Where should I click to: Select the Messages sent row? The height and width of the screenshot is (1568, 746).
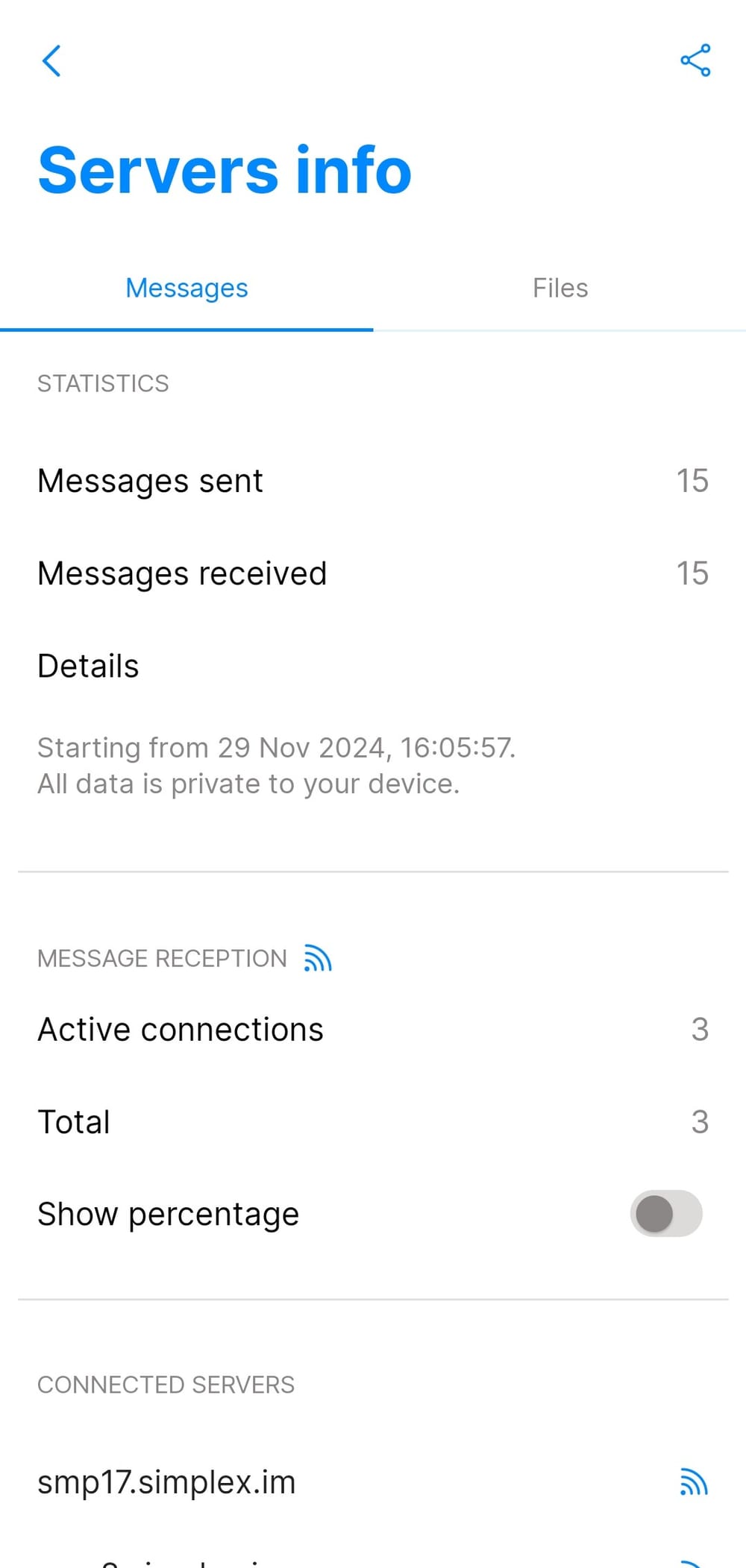pyautogui.click(x=373, y=480)
